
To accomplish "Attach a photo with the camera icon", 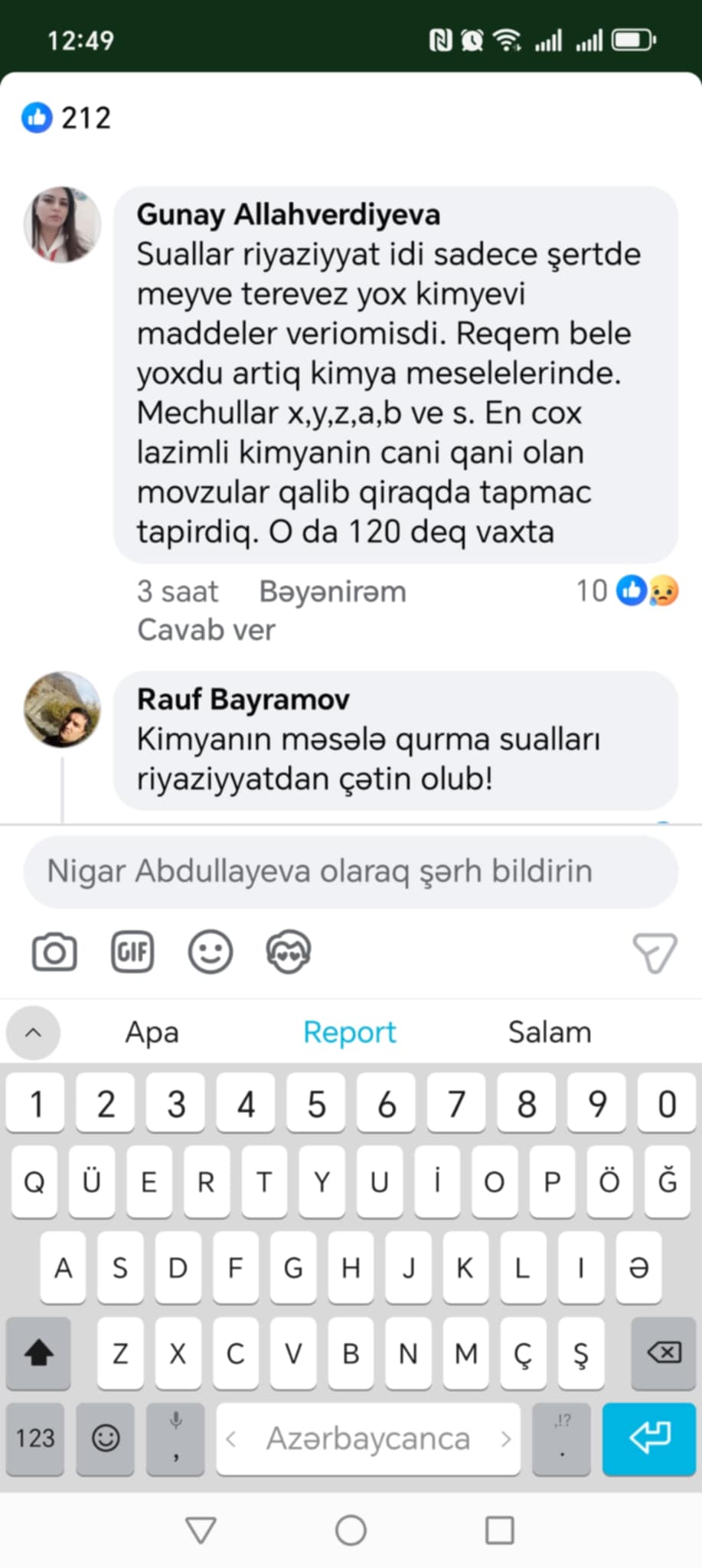I will pos(54,952).
